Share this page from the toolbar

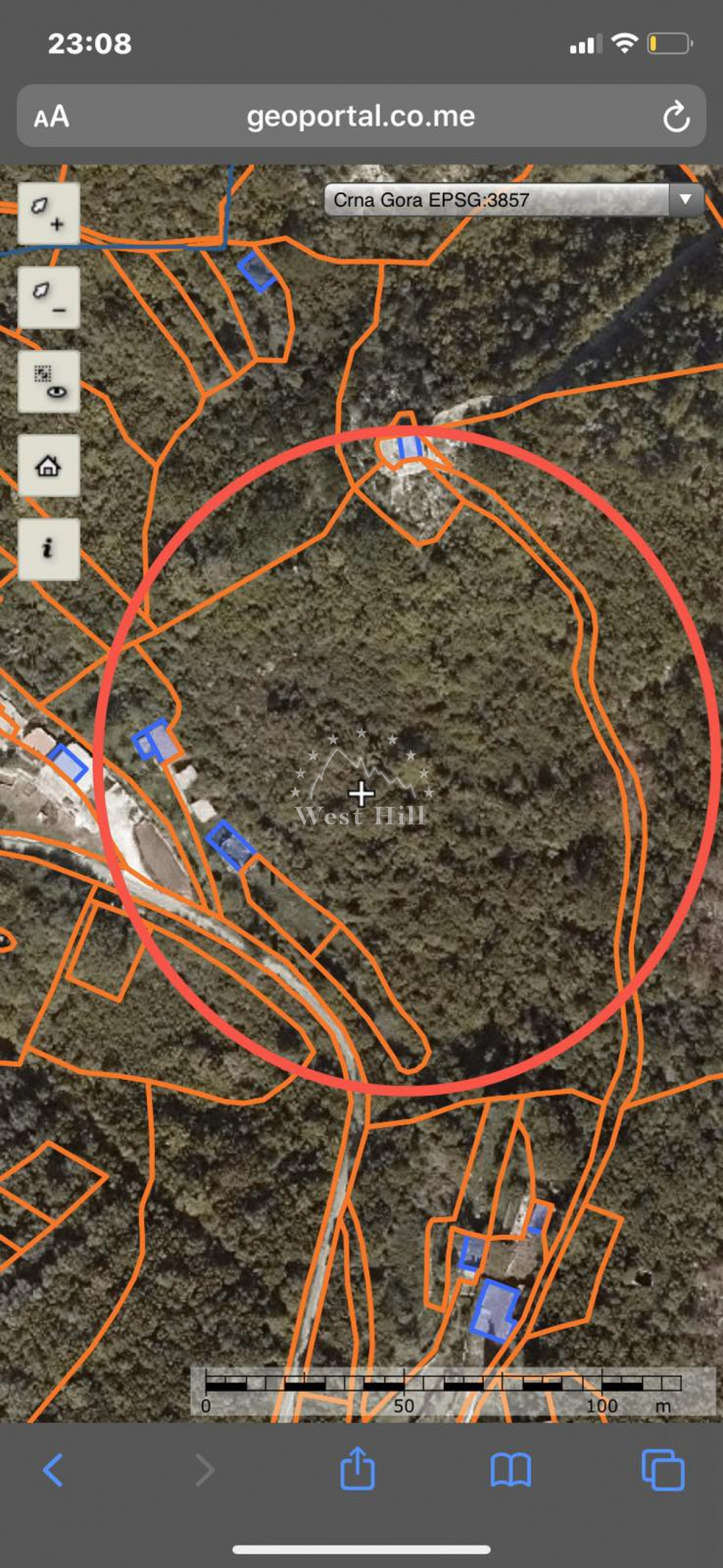(357, 1469)
